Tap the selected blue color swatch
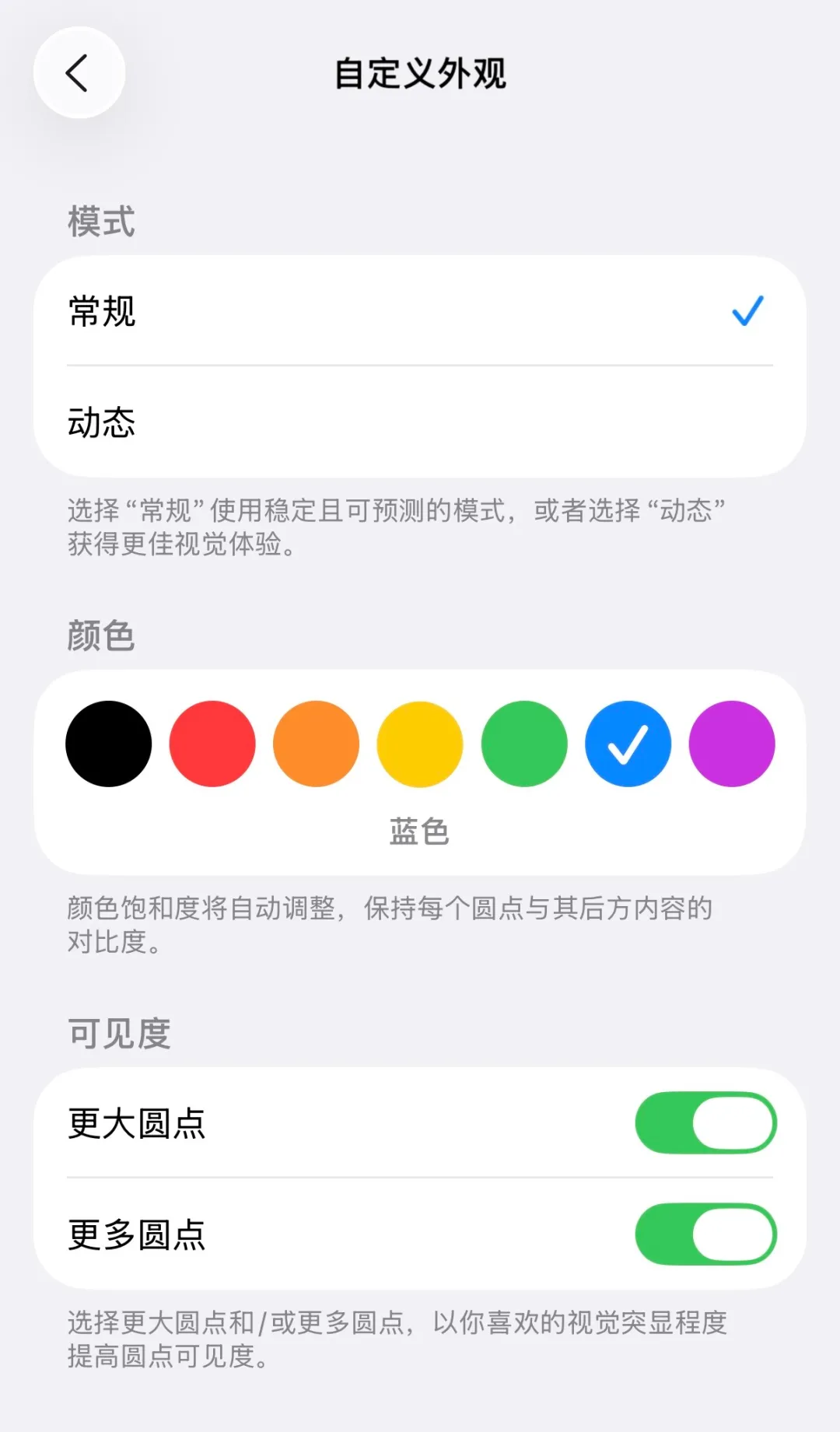This screenshot has width=840, height=1432. [628, 744]
